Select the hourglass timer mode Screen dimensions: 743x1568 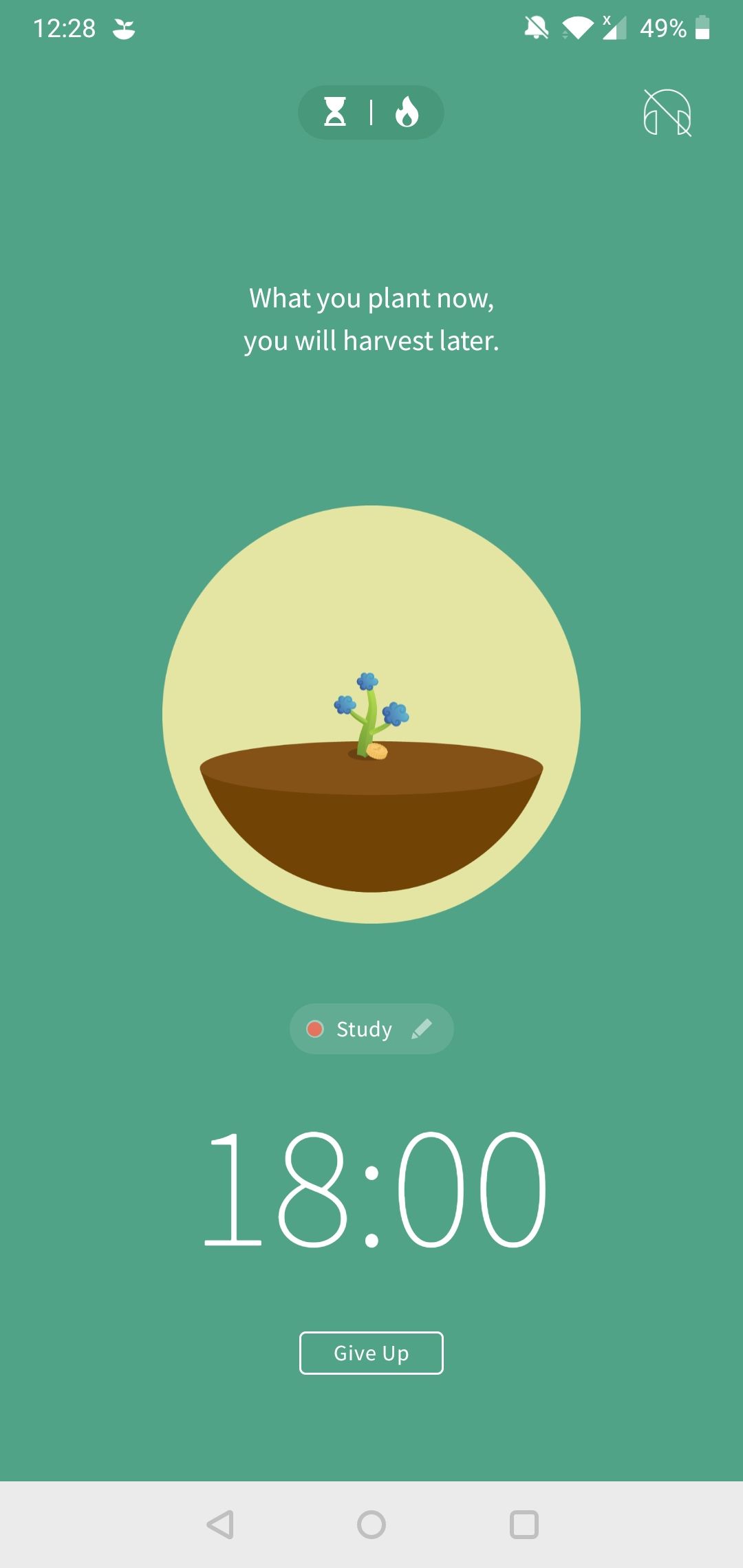335,112
